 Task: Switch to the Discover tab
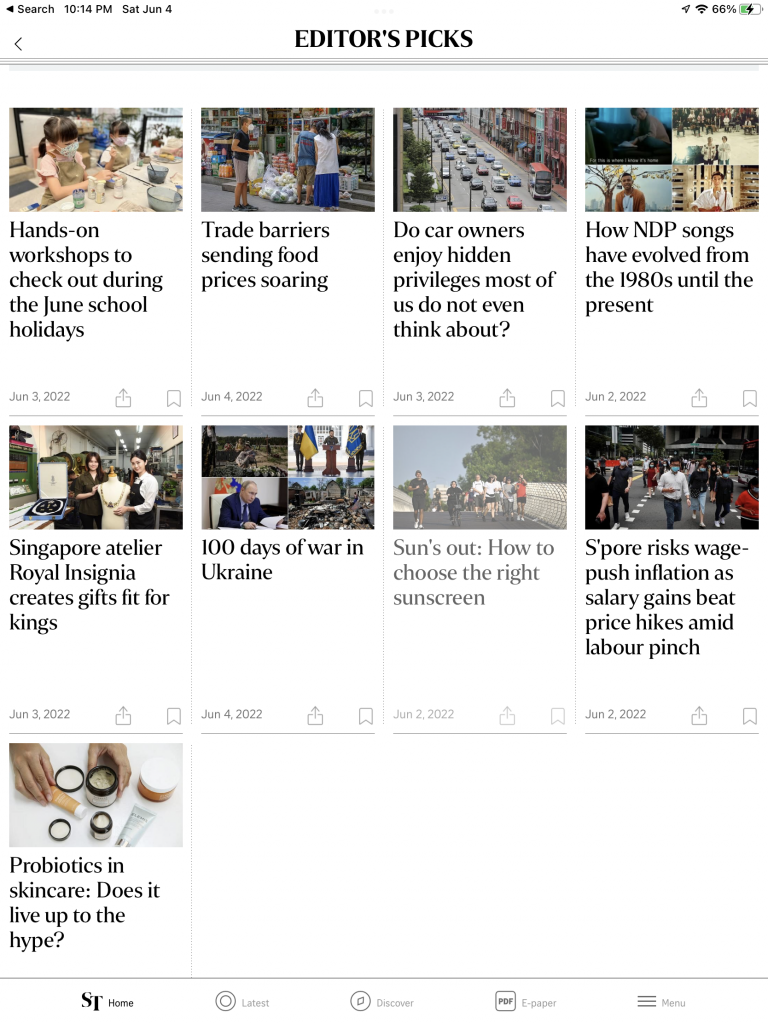[x=382, y=1002]
